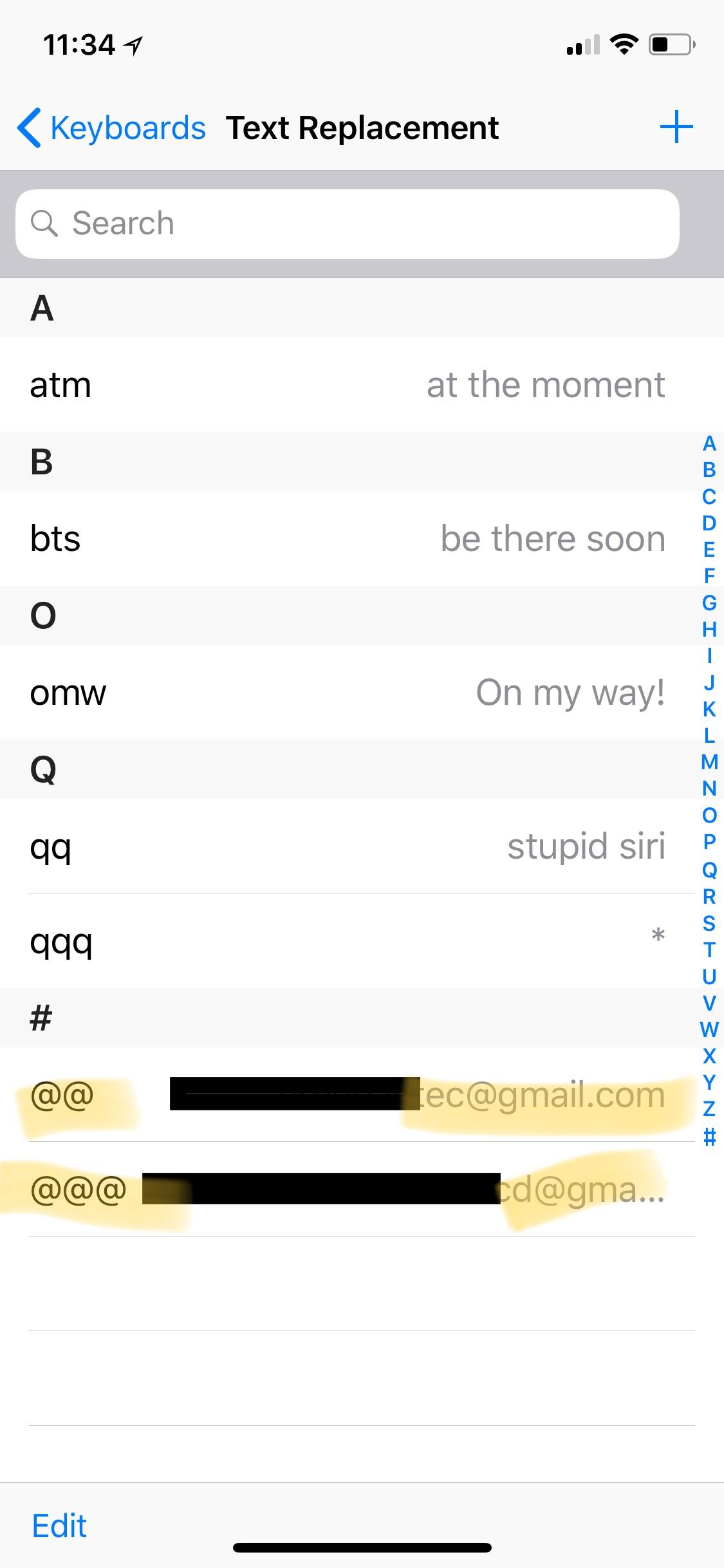Tap the plus icon to add a replacement

pos(676,127)
